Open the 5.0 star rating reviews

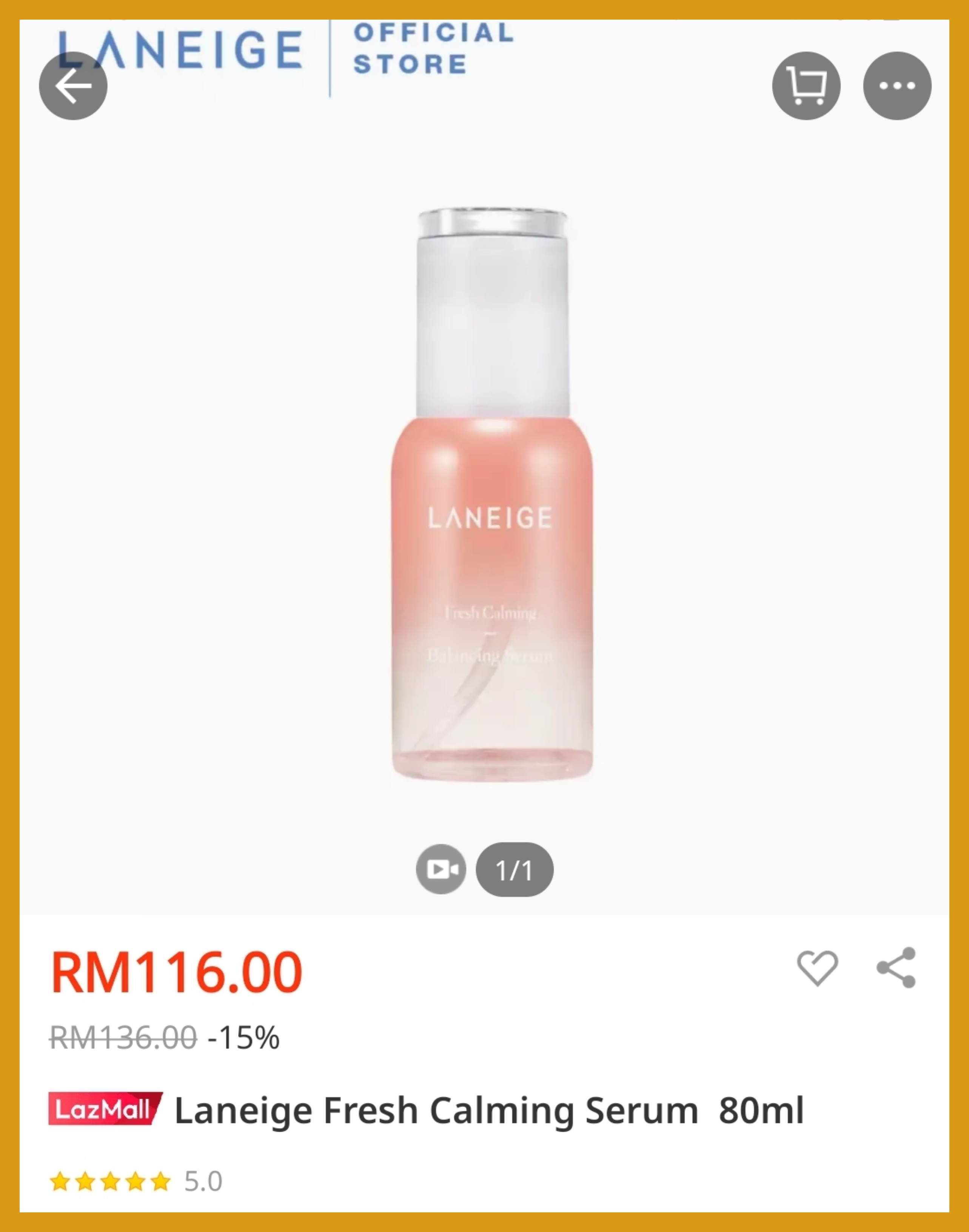tap(136, 1181)
